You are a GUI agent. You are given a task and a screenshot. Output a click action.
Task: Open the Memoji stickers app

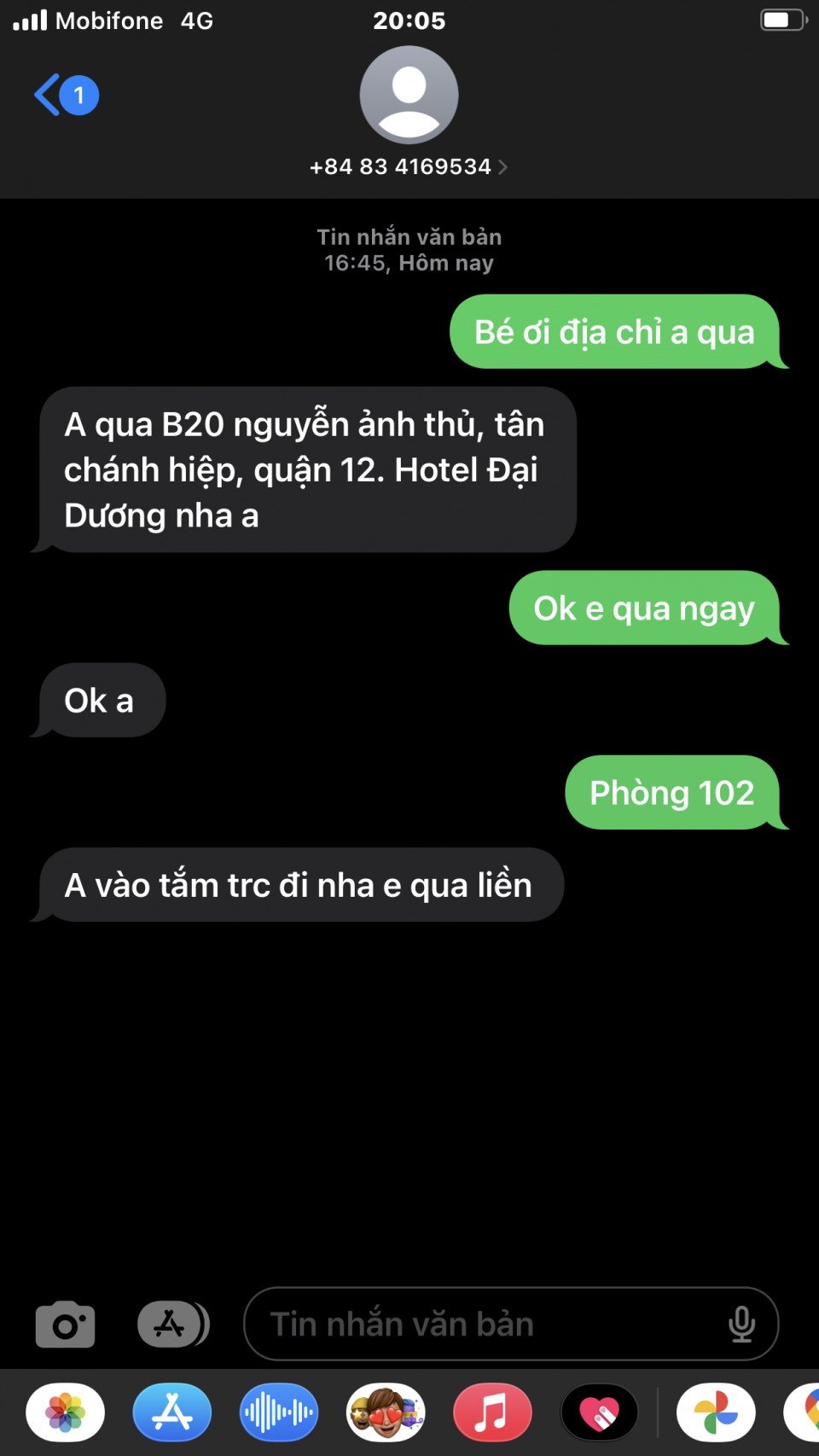(386, 1412)
